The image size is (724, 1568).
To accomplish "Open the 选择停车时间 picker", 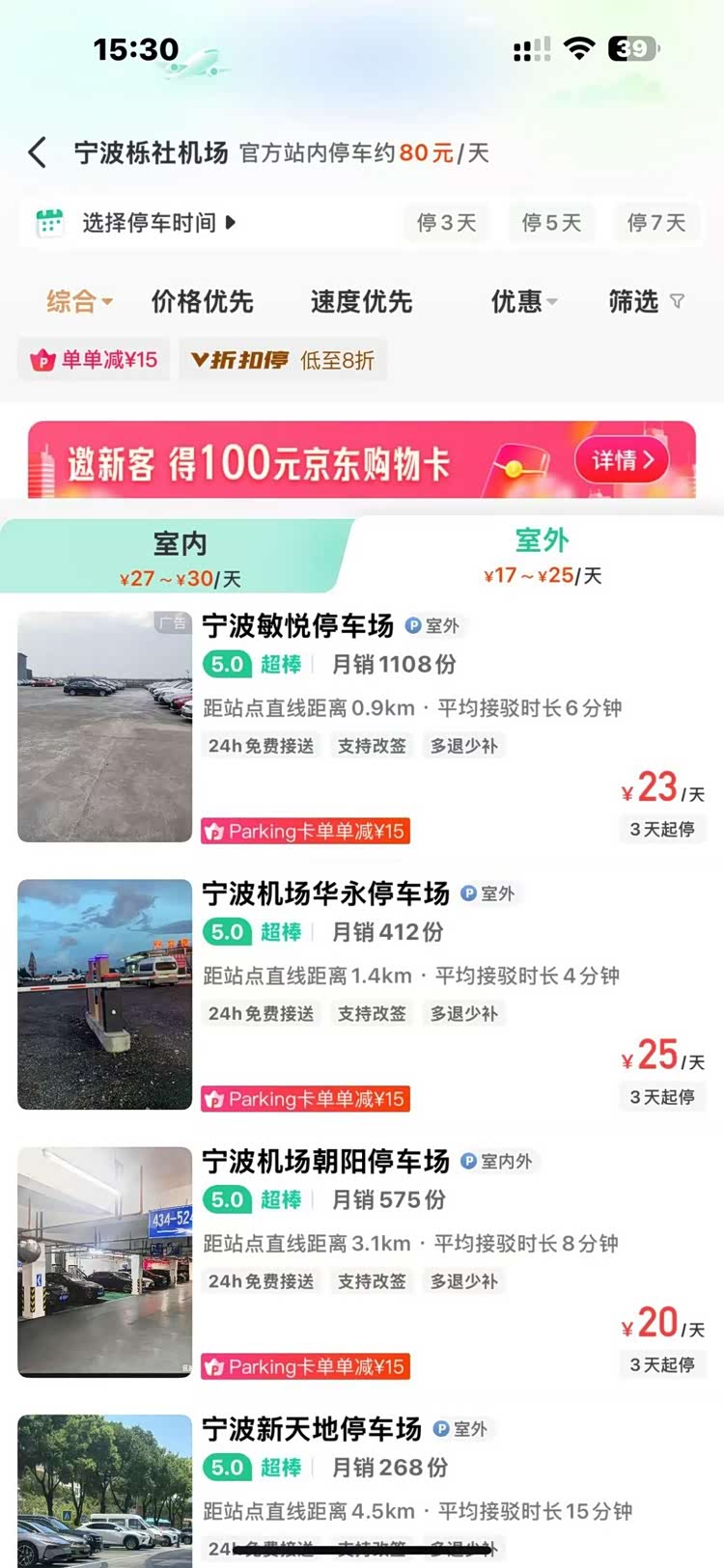I will pos(147,223).
